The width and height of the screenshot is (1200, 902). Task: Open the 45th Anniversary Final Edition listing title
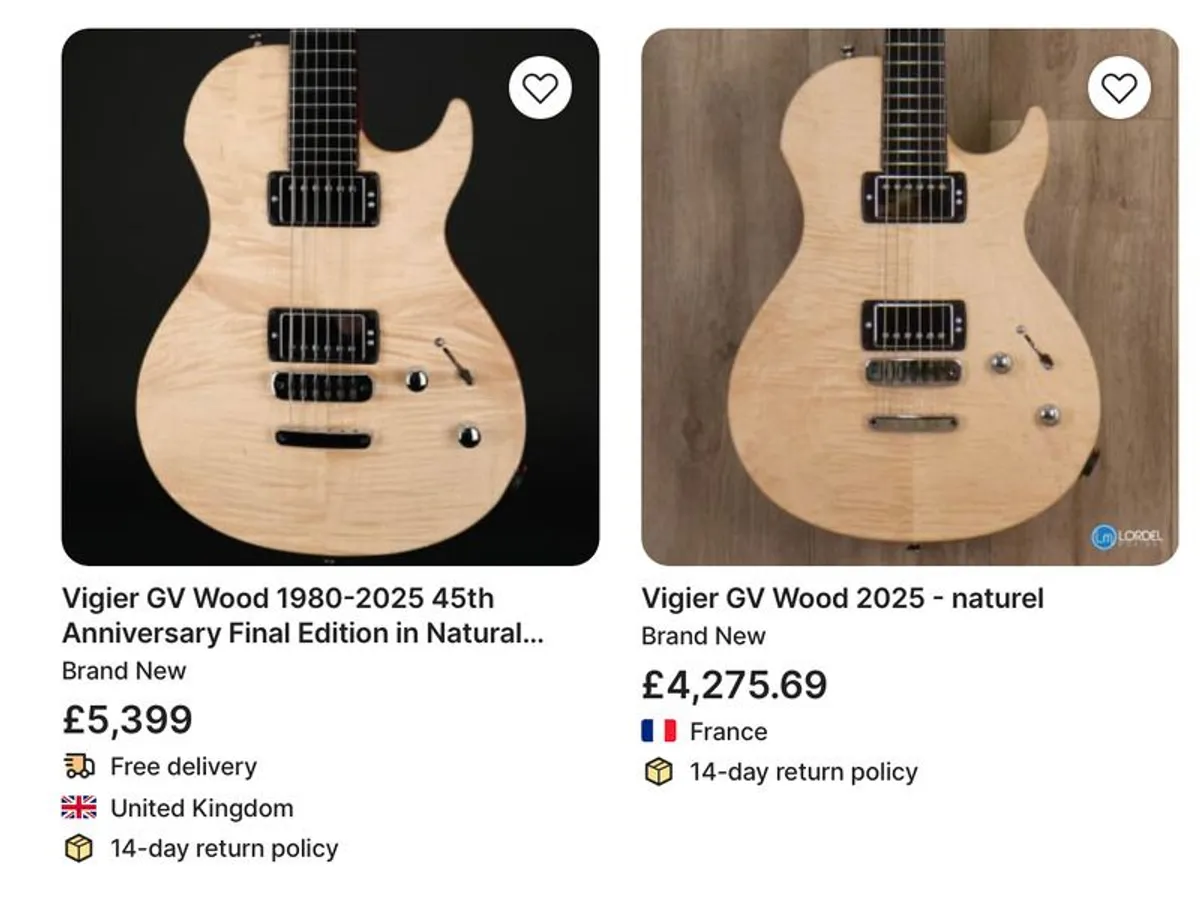[302, 616]
